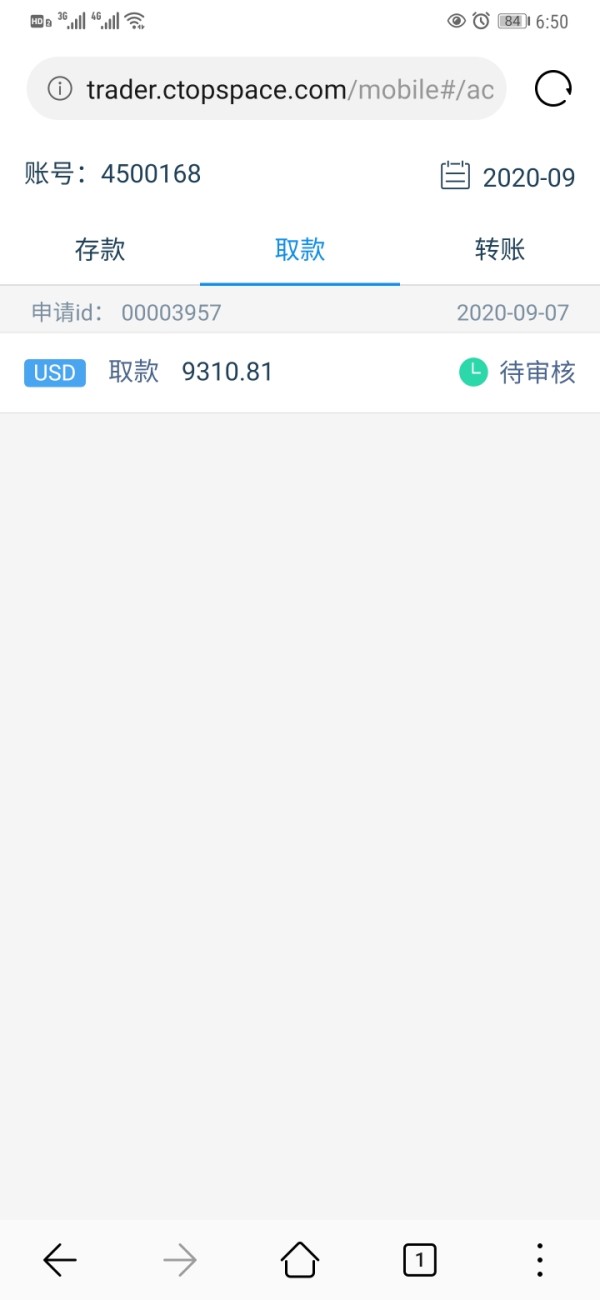
Task: View site info icon in address bar
Action: tap(60, 89)
